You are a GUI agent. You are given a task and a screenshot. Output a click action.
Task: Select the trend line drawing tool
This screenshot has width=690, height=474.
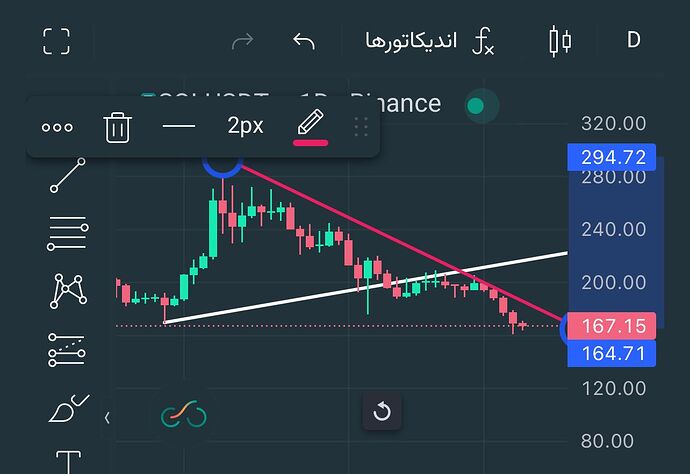click(68, 175)
